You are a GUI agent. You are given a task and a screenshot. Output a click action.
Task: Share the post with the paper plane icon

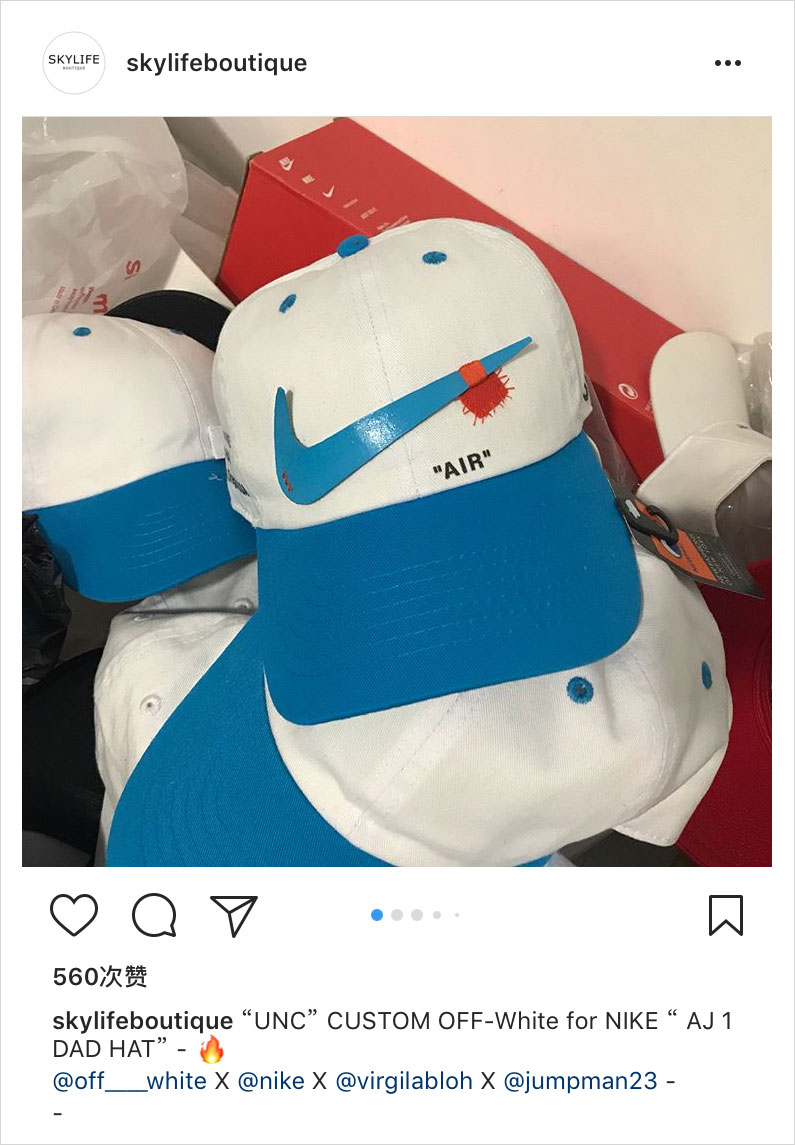[234, 915]
